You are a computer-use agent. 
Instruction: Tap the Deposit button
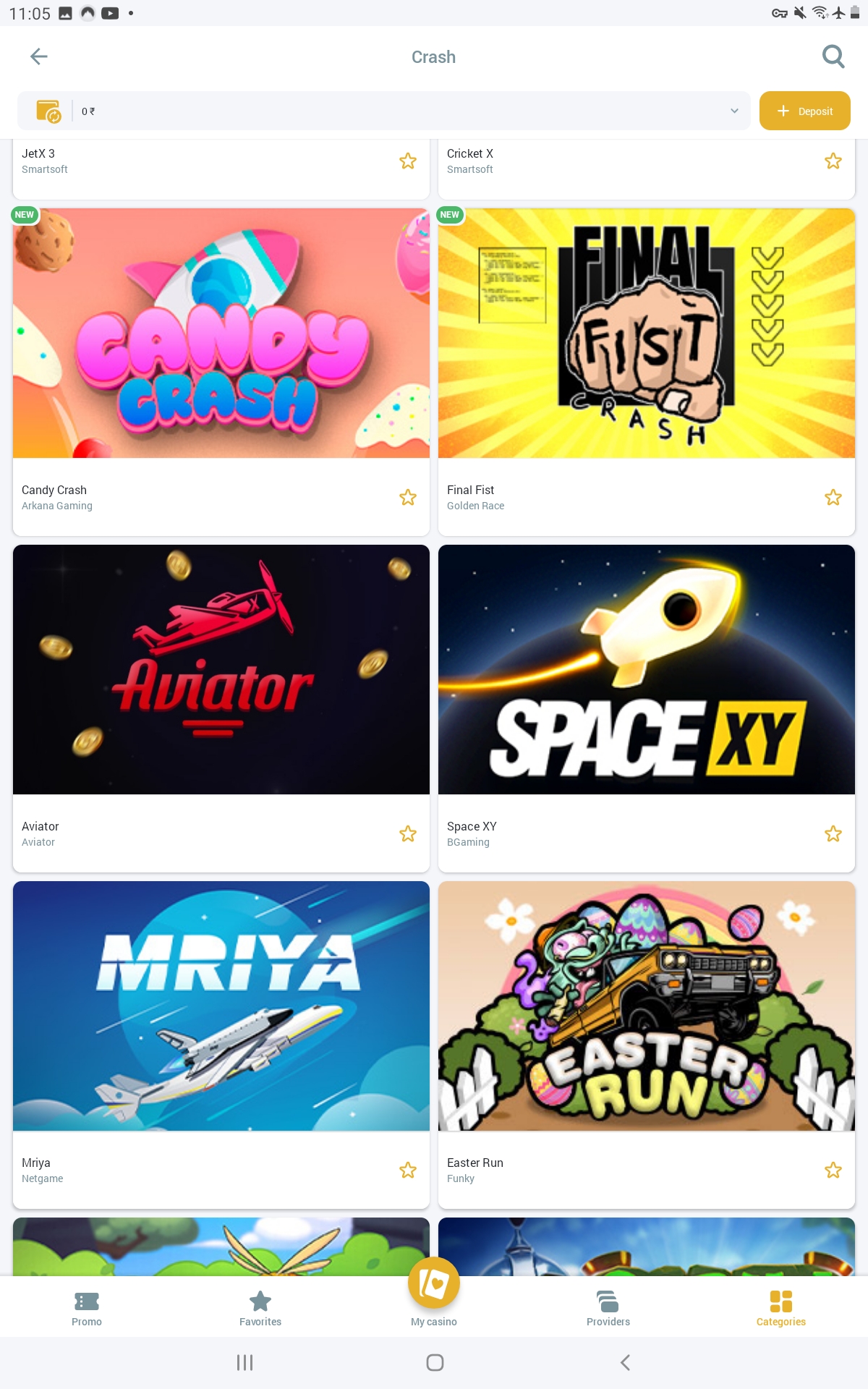[804, 111]
